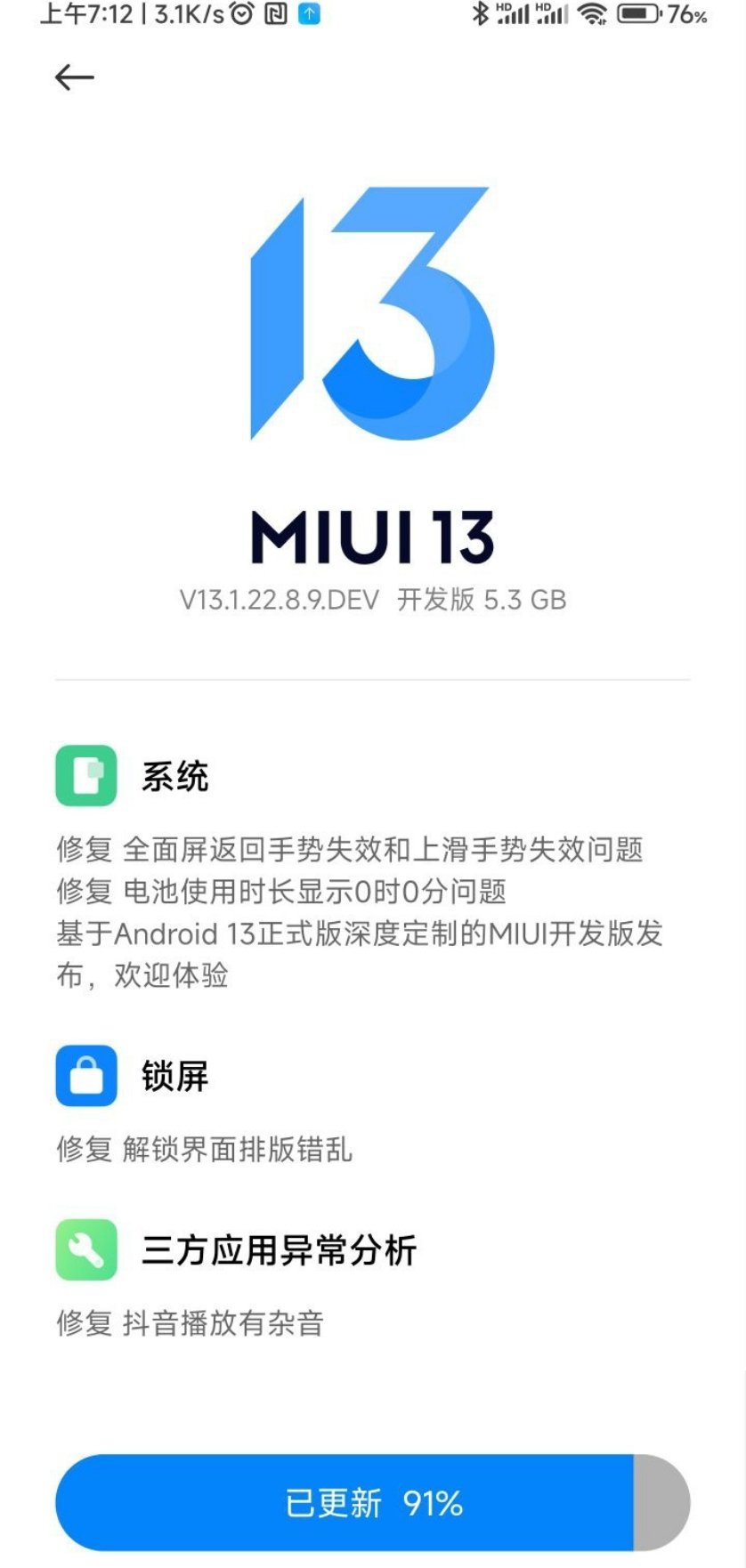746x1568 pixels.
Task: Click the blue 锁屏 lock screen icon
Action: coord(87,1077)
